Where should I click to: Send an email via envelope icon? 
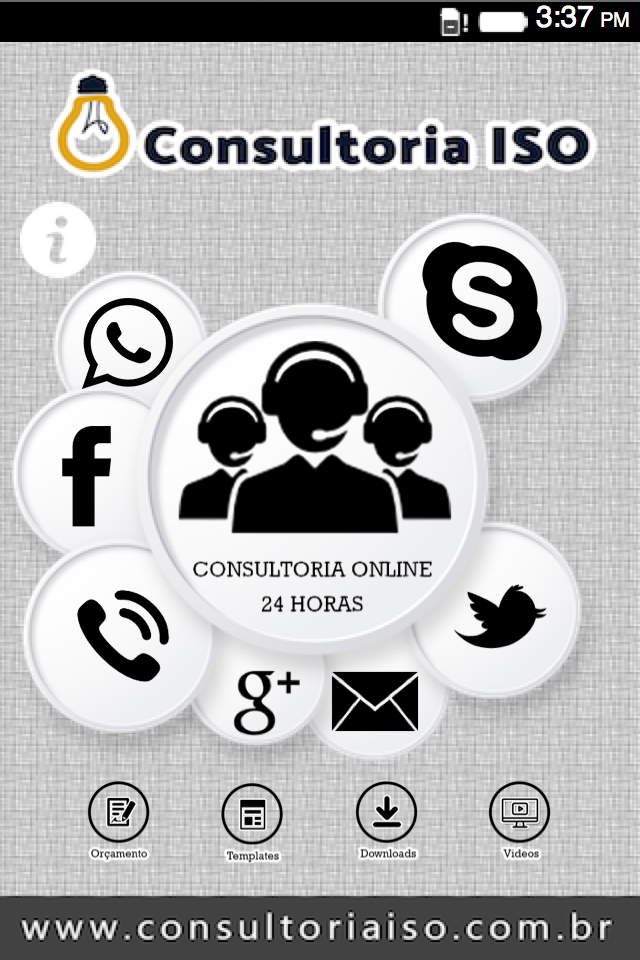(375, 700)
